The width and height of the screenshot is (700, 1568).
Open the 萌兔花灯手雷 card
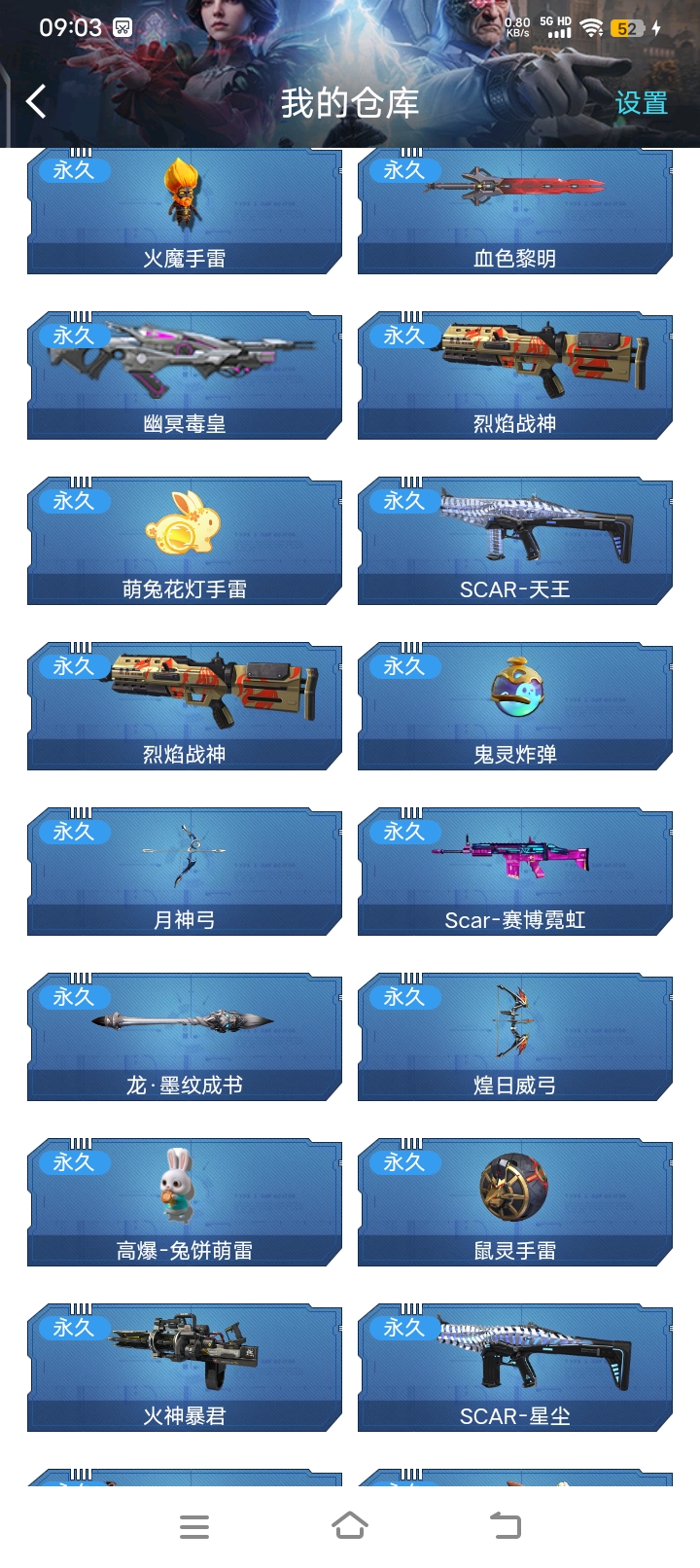pyautogui.click(x=185, y=541)
